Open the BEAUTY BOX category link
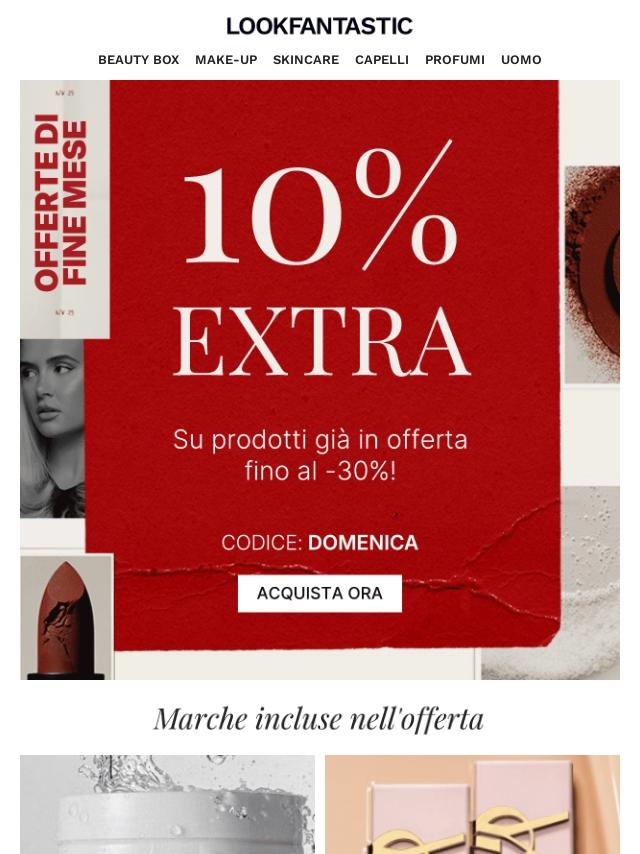 pos(138,60)
